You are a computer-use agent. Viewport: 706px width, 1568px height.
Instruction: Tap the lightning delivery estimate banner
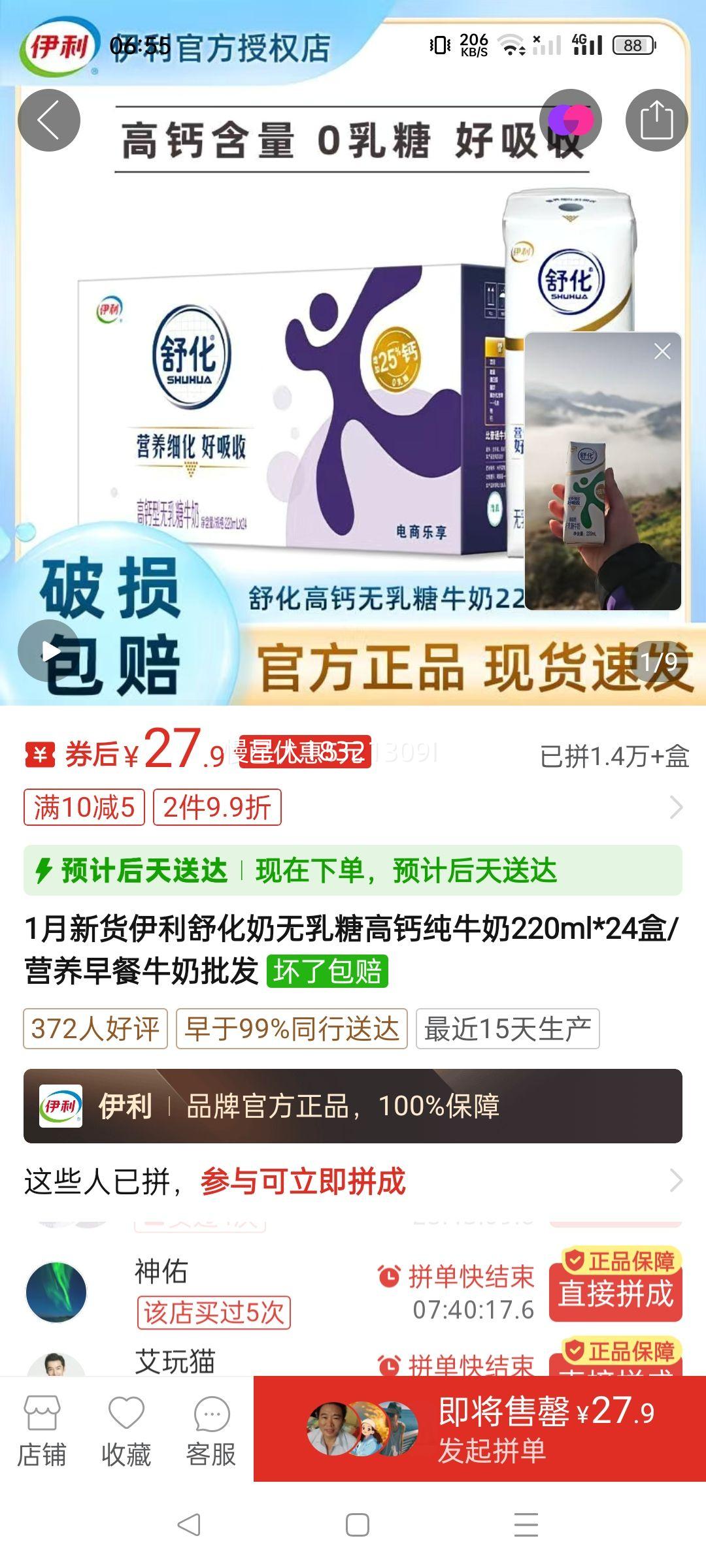pos(353,870)
